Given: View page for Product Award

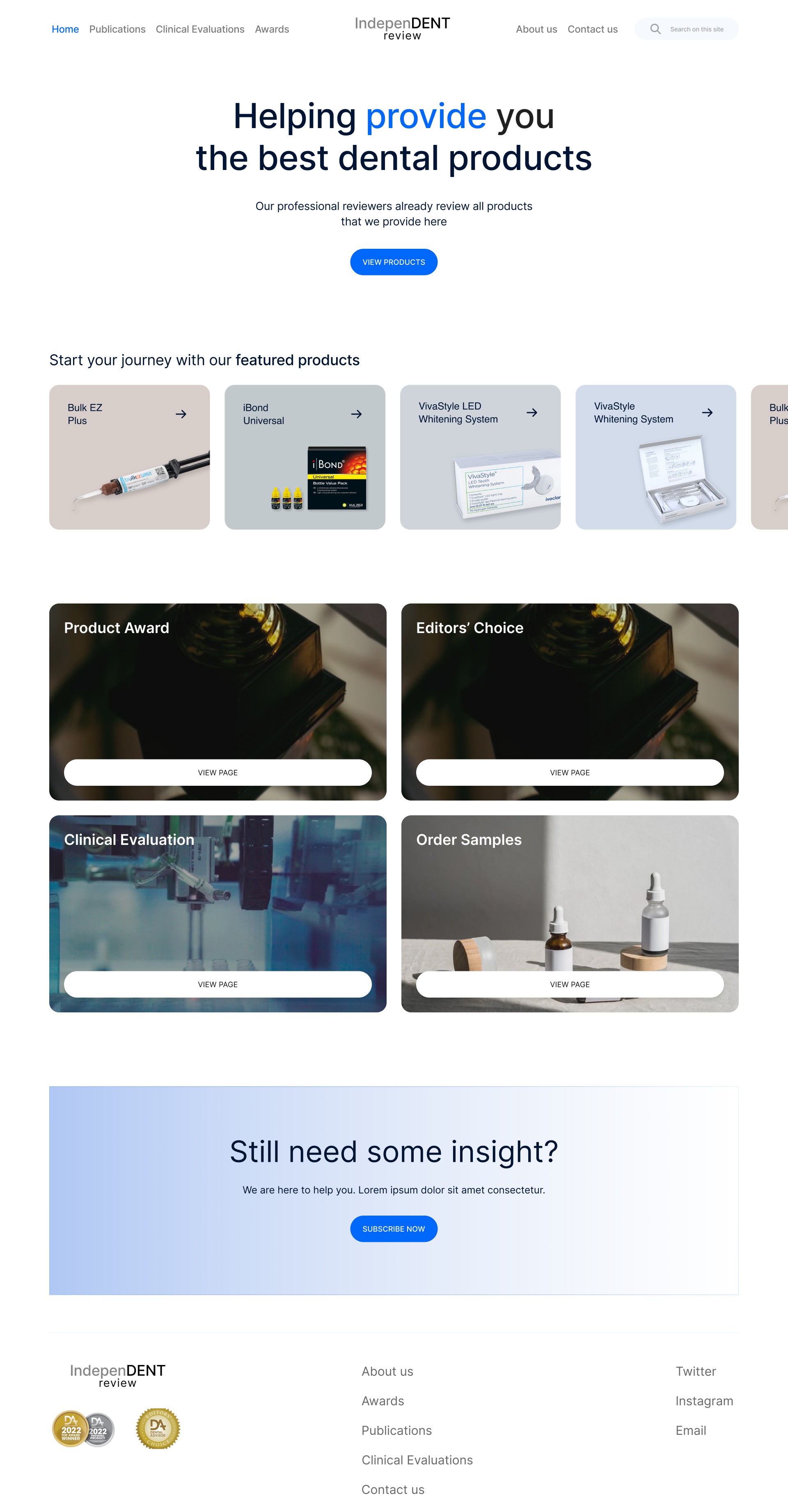Looking at the screenshot, I should (217, 772).
